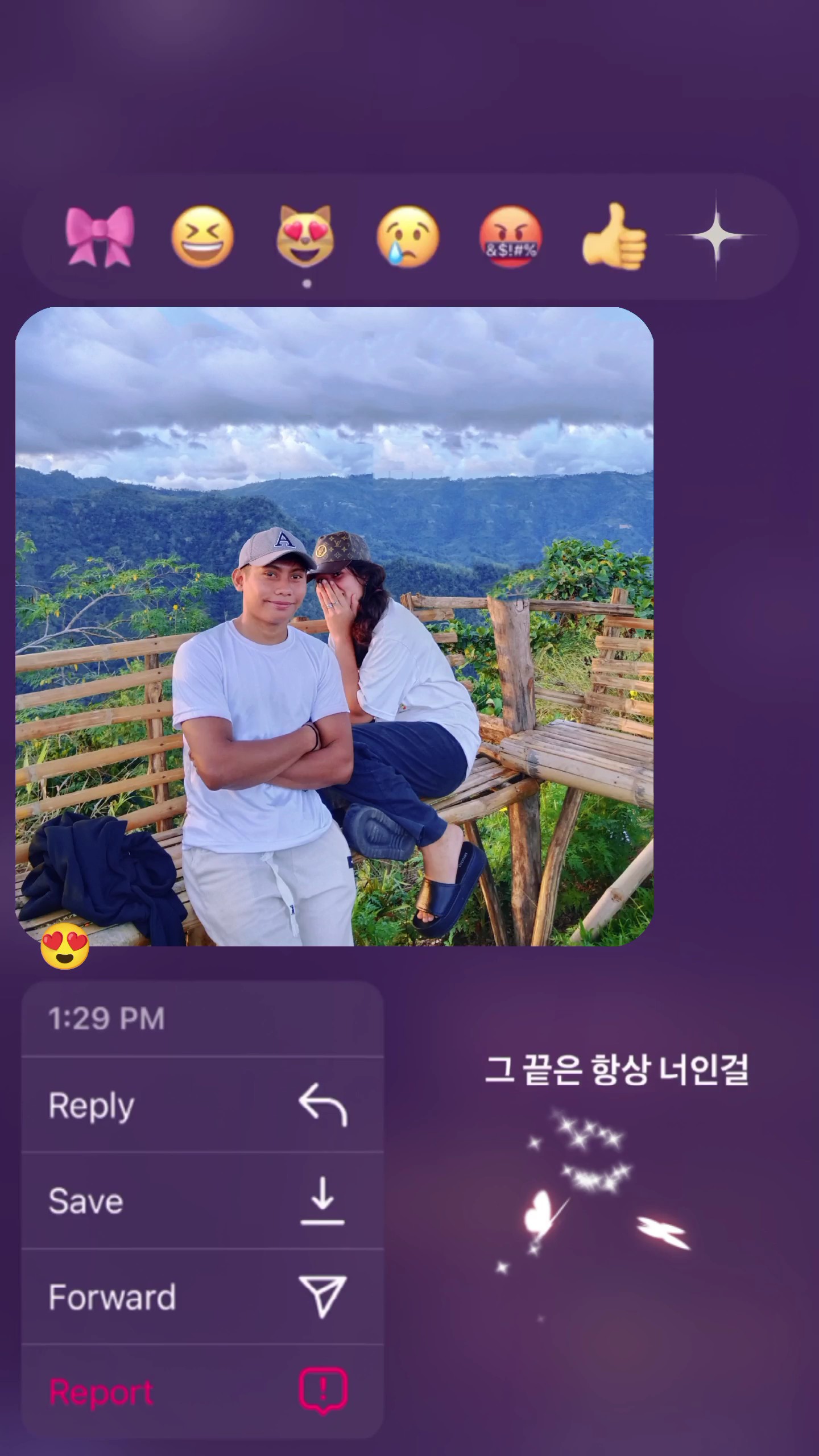819x1456 pixels.
Task: Give the photo a thumbs up reaction
Action: (x=614, y=235)
